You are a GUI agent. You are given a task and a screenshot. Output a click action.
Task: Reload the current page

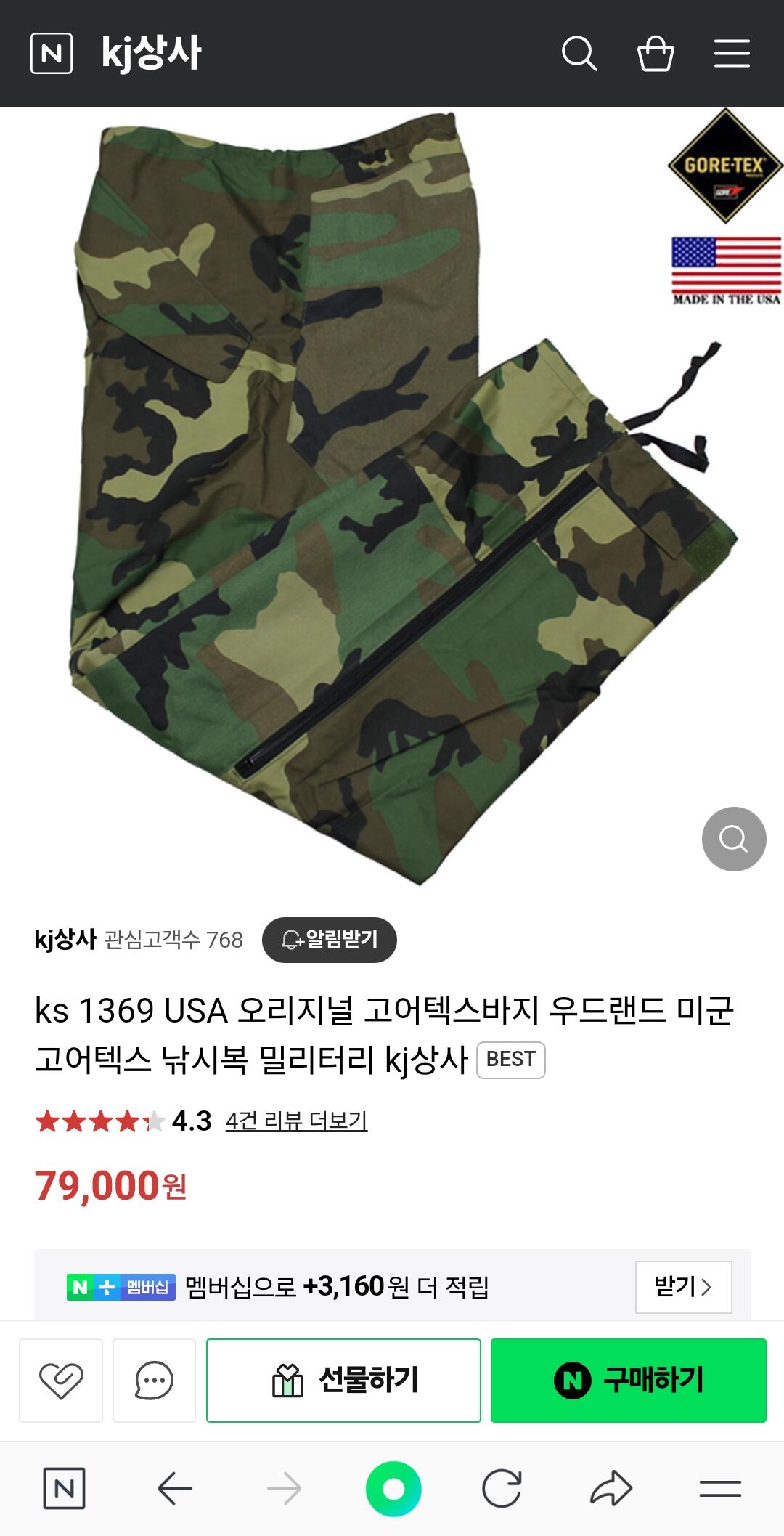(502, 1489)
